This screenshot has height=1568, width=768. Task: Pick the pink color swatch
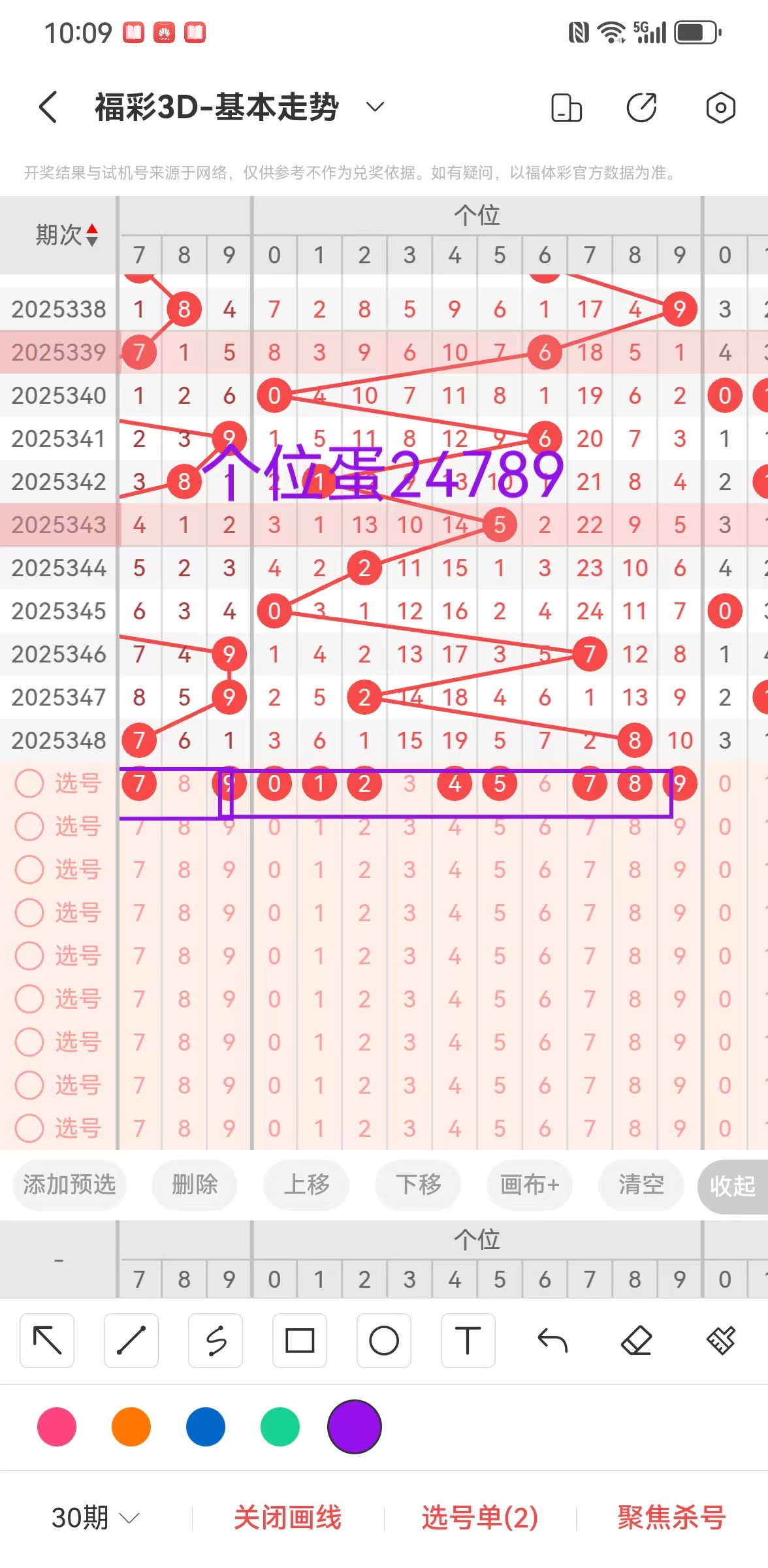click(57, 1427)
